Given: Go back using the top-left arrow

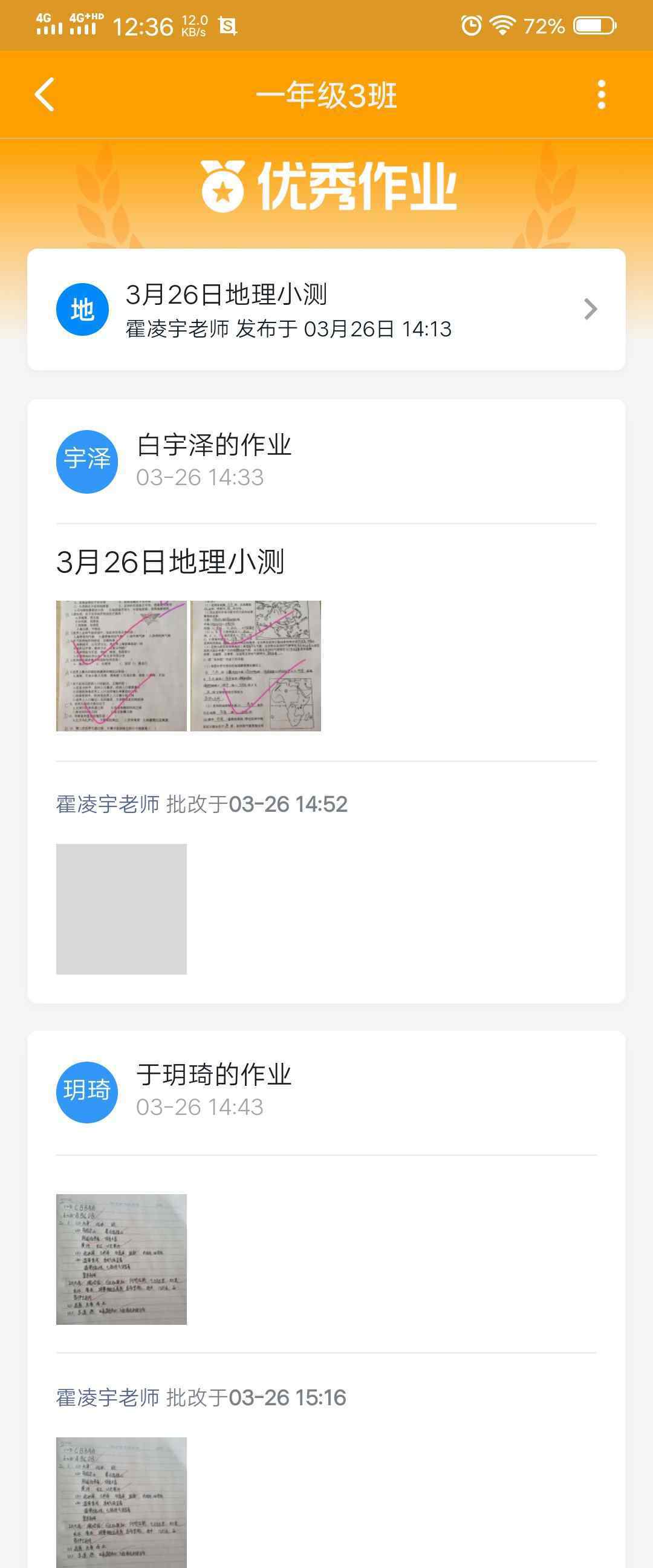Looking at the screenshot, I should (x=44, y=94).
